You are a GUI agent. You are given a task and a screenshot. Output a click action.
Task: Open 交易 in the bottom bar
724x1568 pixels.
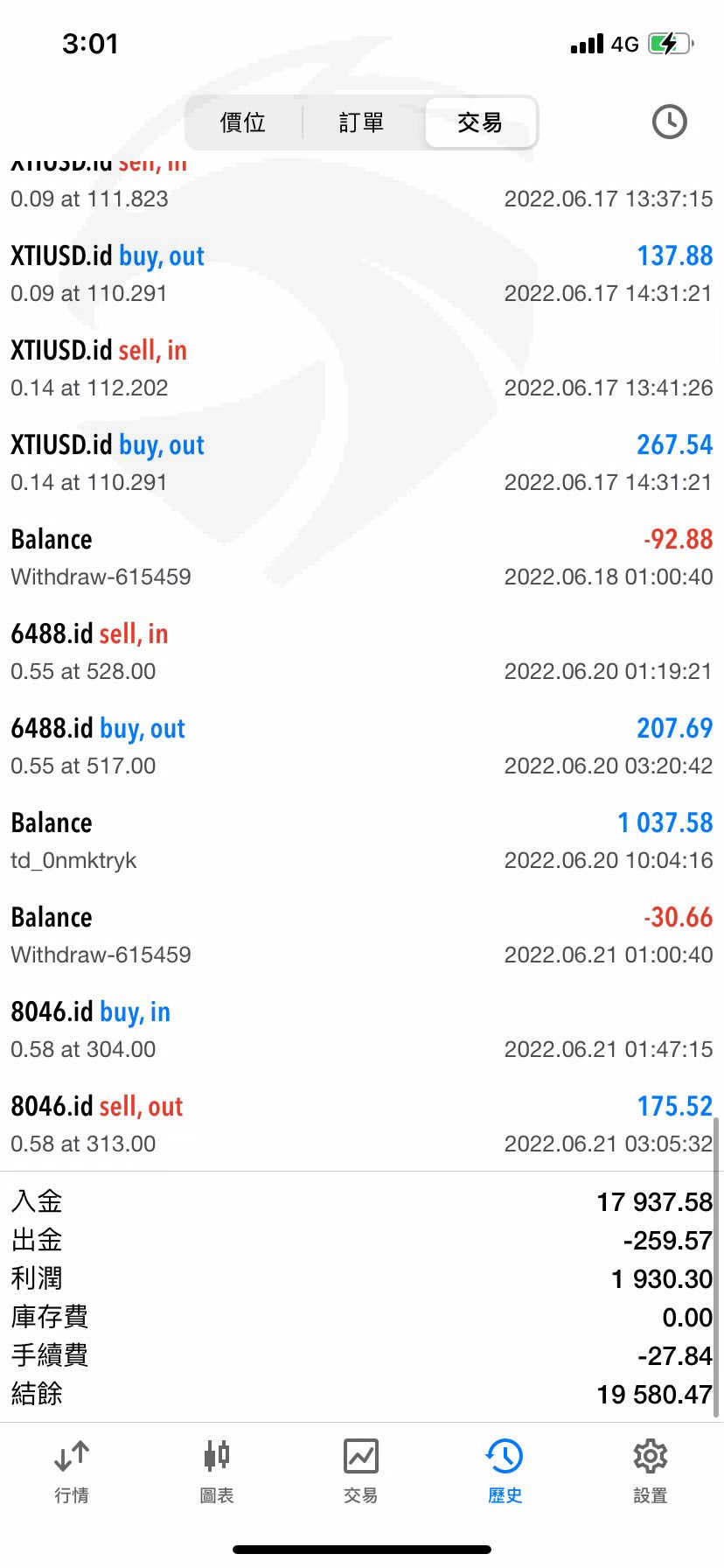[361, 1472]
